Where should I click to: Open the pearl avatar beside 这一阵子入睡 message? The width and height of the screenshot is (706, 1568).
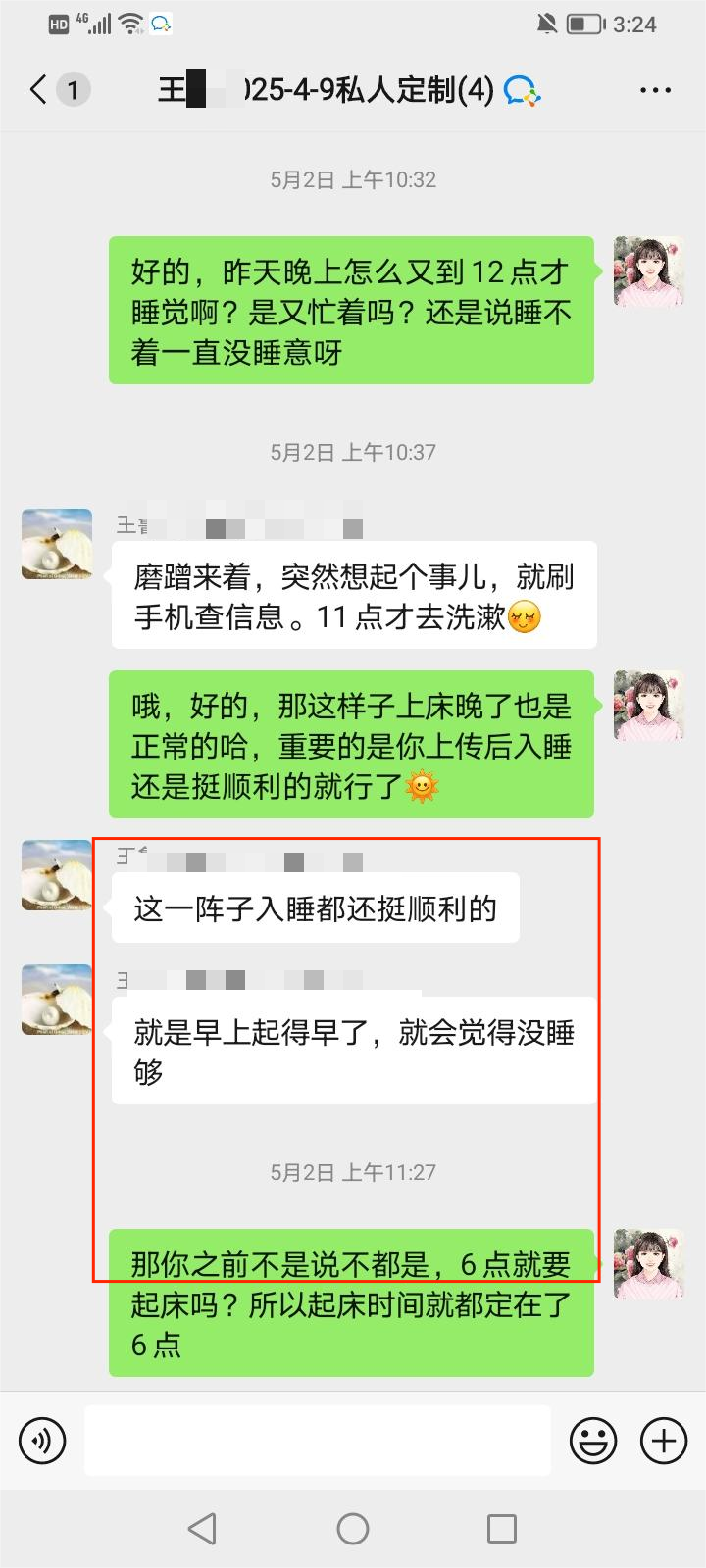(x=57, y=875)
